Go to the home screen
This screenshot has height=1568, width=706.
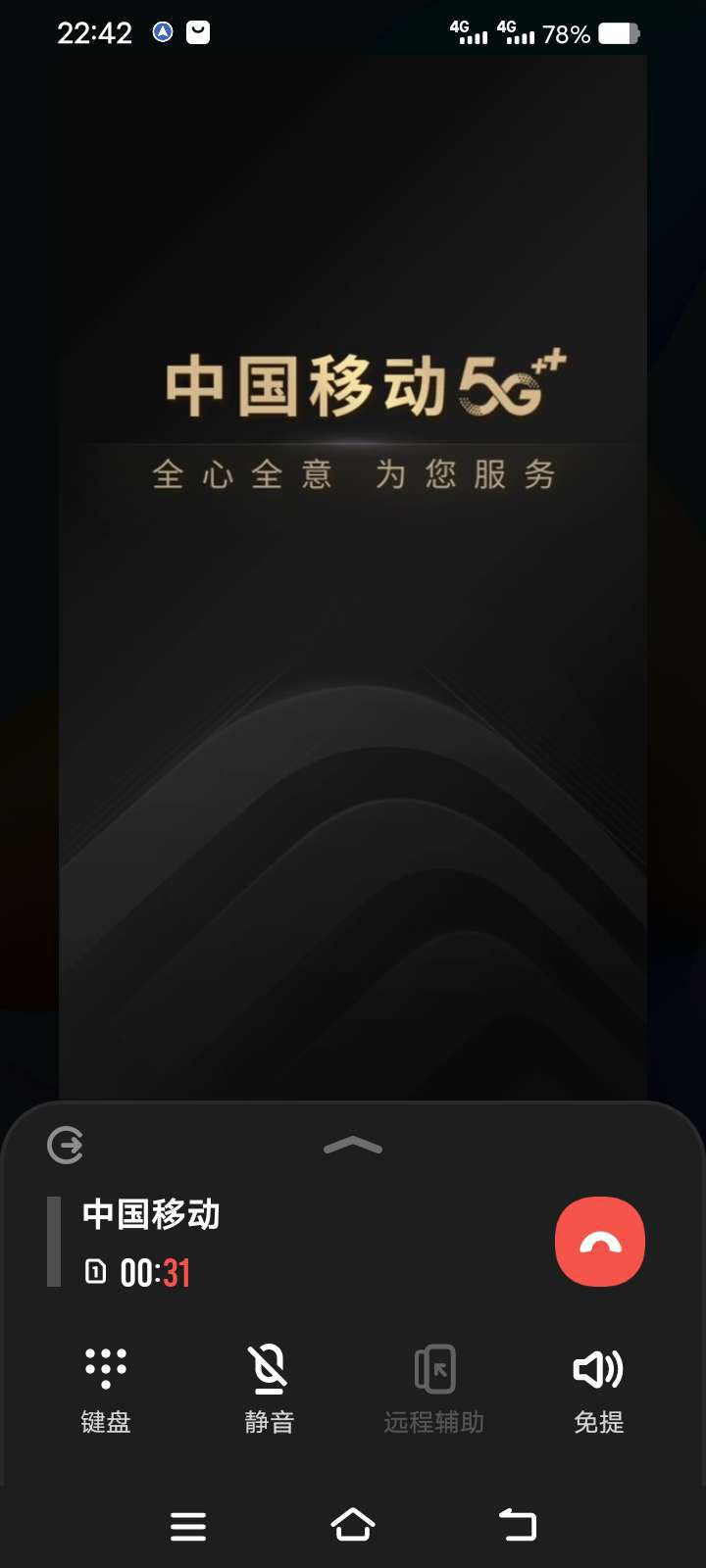point(353,1525)
